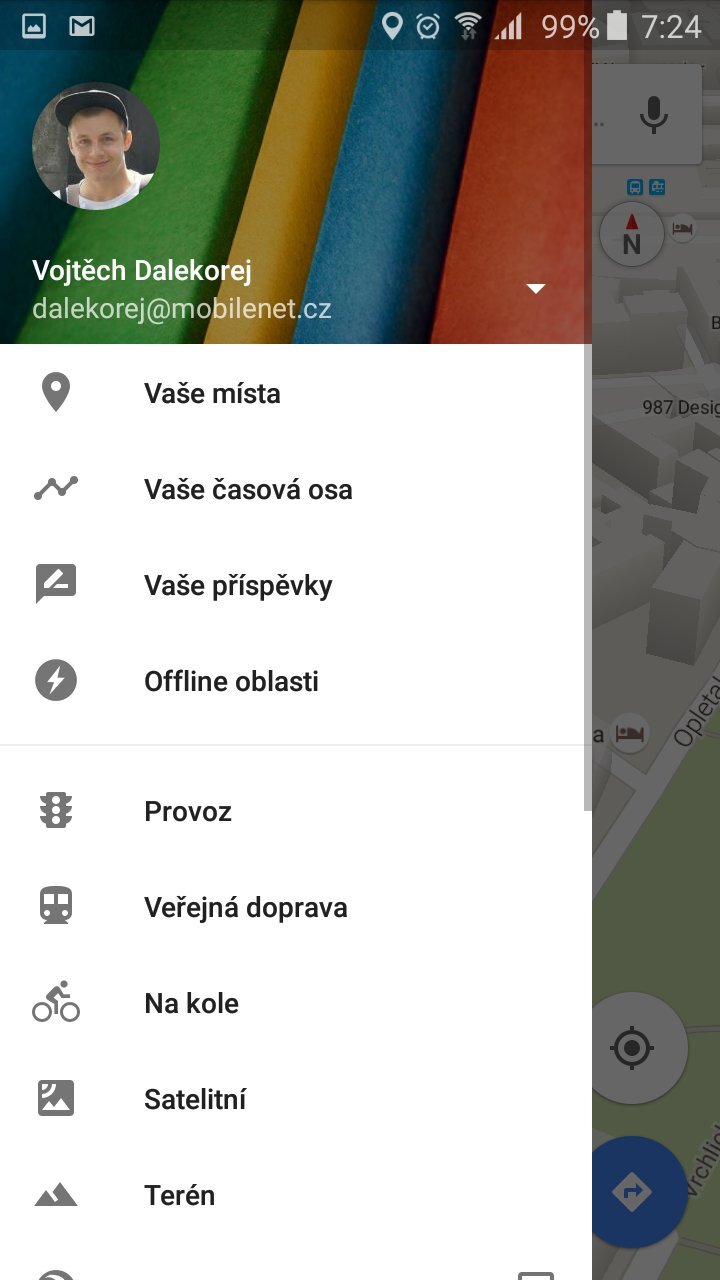The width and height of the screenshot is (720, 1280).
Task: Select the Na kole cycling layer
Action: pyautogui.click(x=191, y=1003)
